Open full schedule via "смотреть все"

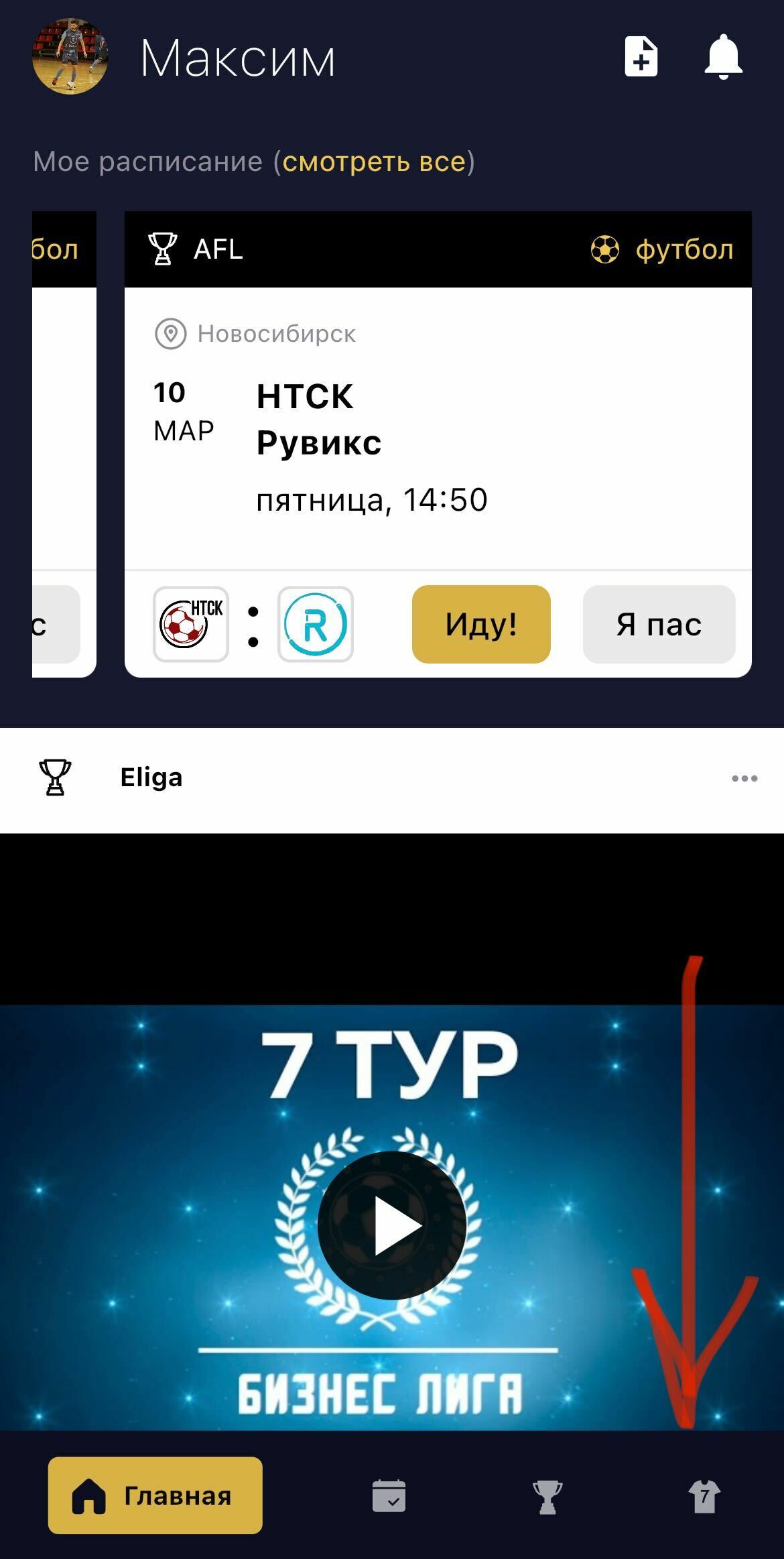[374, 162]
